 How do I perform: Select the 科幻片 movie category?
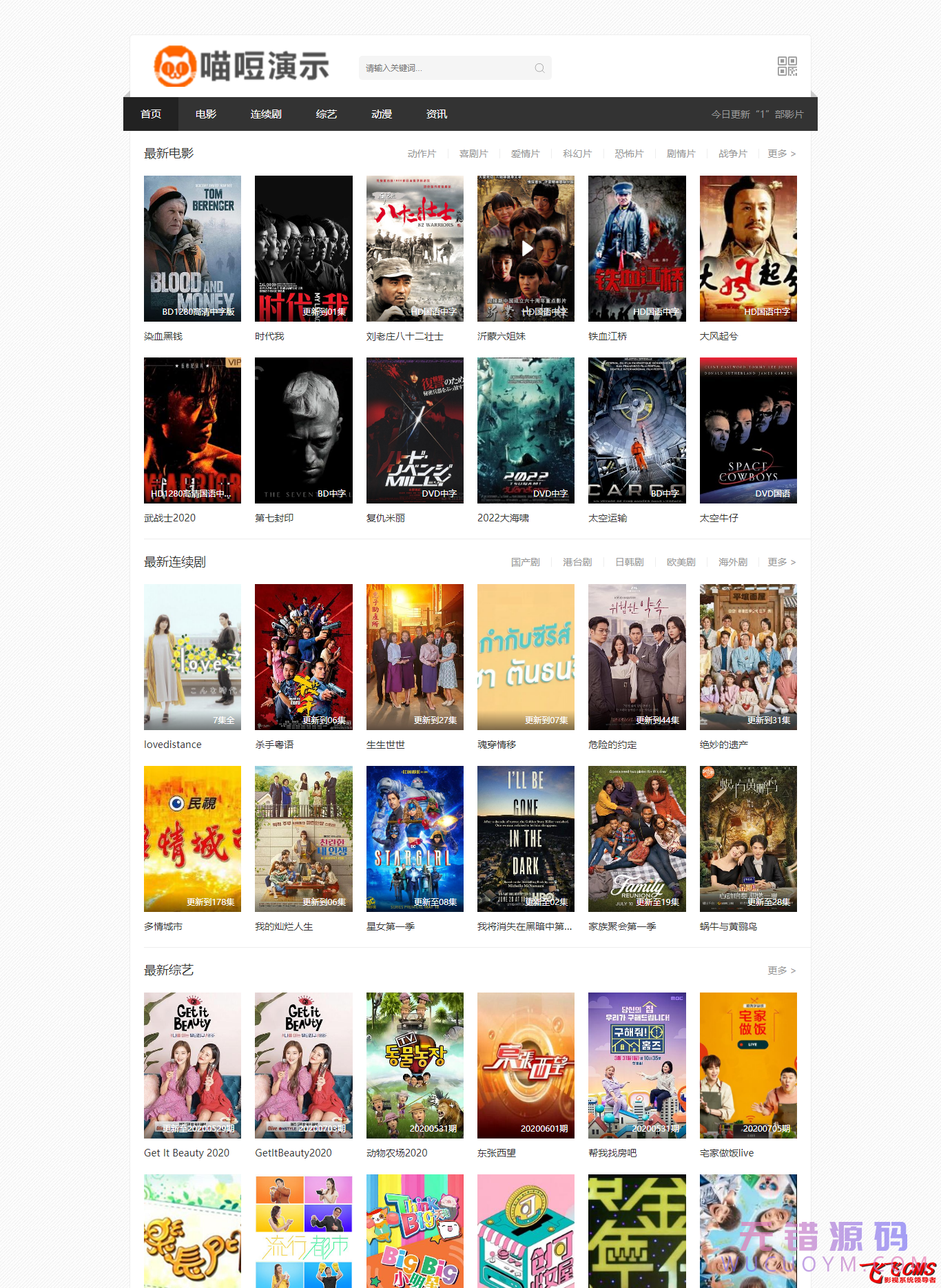point(577,154)
